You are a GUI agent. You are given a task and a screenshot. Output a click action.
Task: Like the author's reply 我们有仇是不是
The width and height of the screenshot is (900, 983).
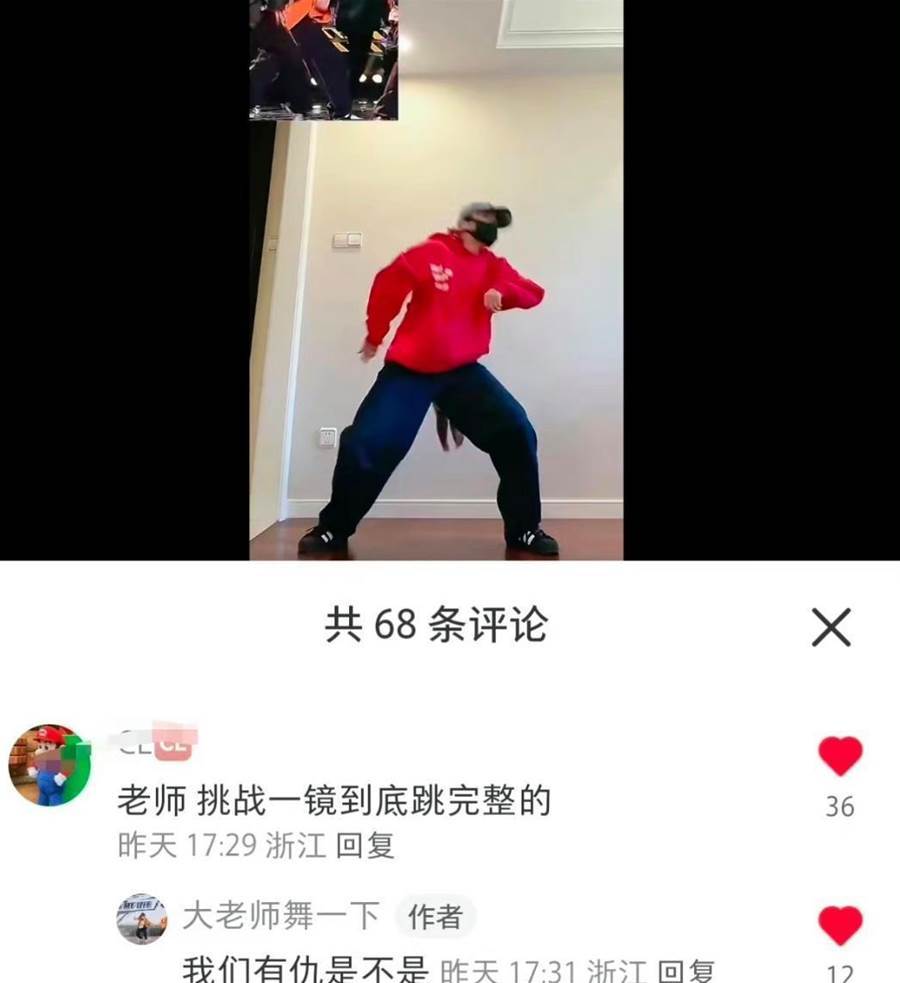840,926
